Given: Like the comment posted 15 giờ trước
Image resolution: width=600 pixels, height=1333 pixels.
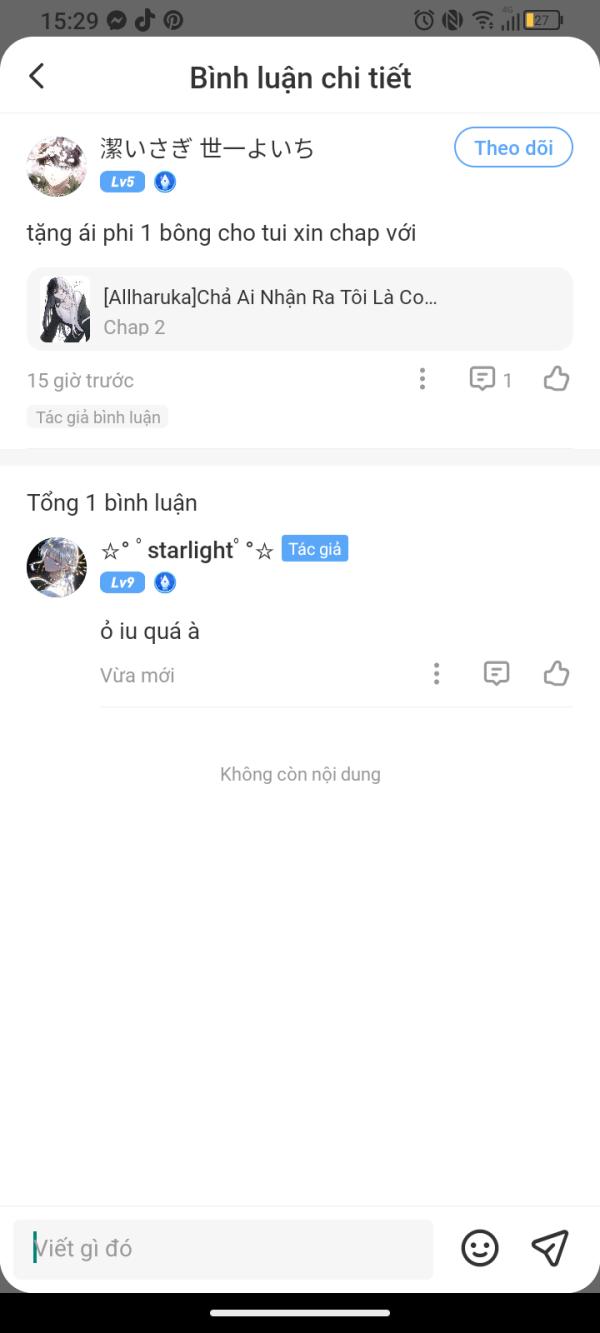Looking at the screenshot, I should coord(556,379).
